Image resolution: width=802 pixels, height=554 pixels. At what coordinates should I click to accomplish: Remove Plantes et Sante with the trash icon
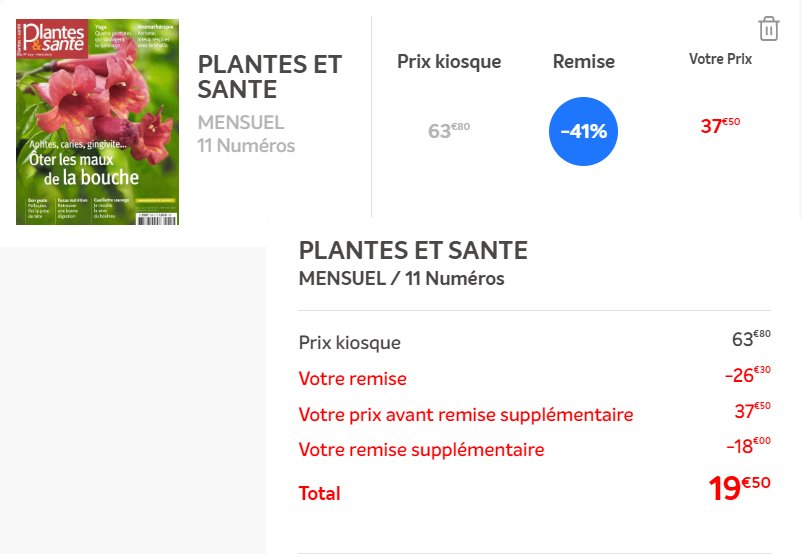(768, 28)
